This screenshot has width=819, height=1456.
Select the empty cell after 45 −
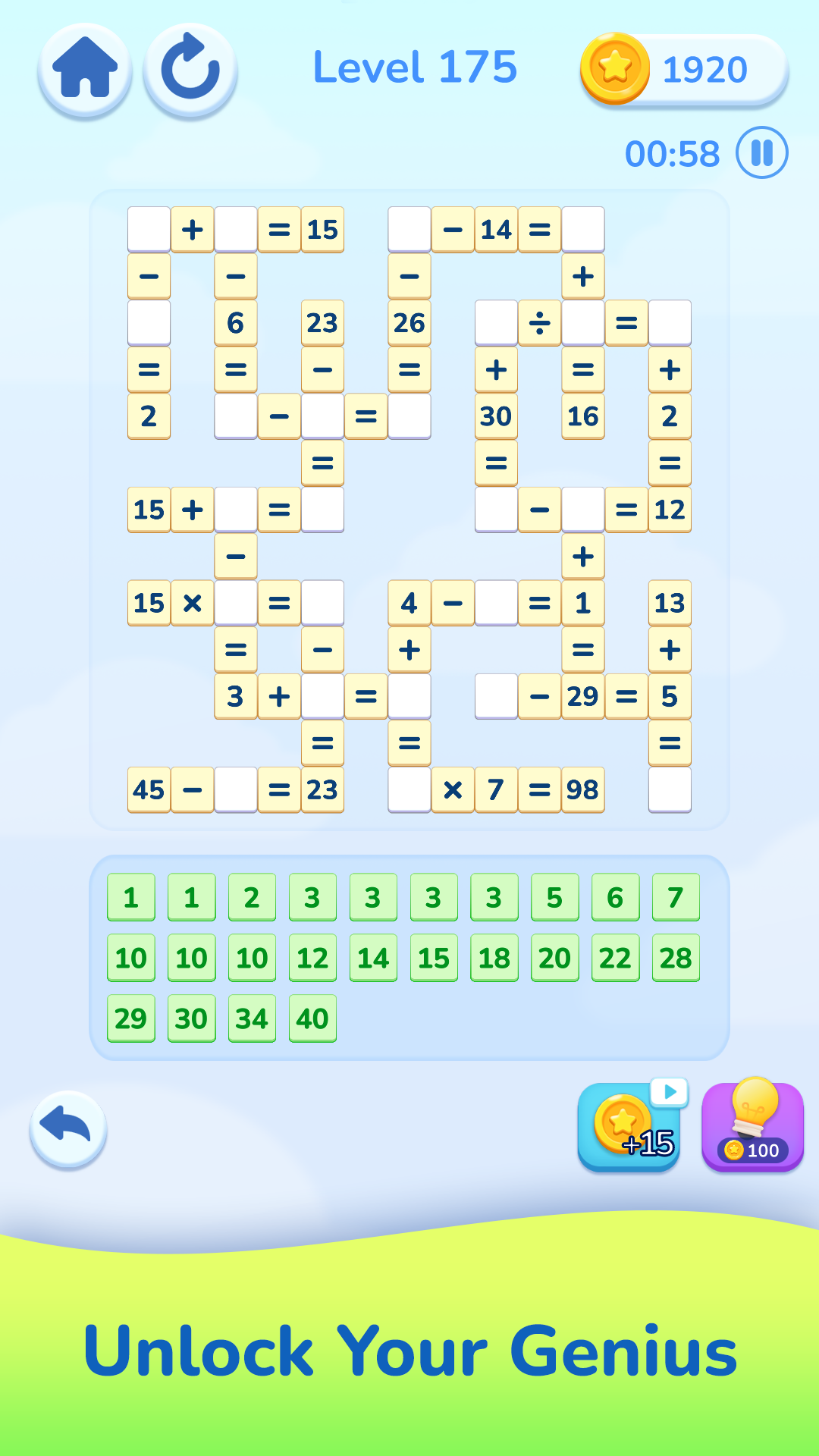click(236, 789)
